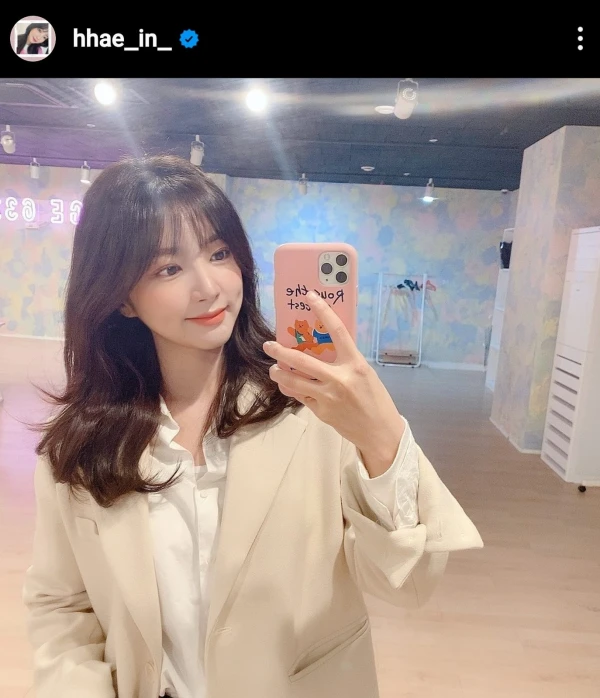The width and height of the screenshot is (600, 698).
Task: Open the post's three-dot overflow menu
Action: 579,39
